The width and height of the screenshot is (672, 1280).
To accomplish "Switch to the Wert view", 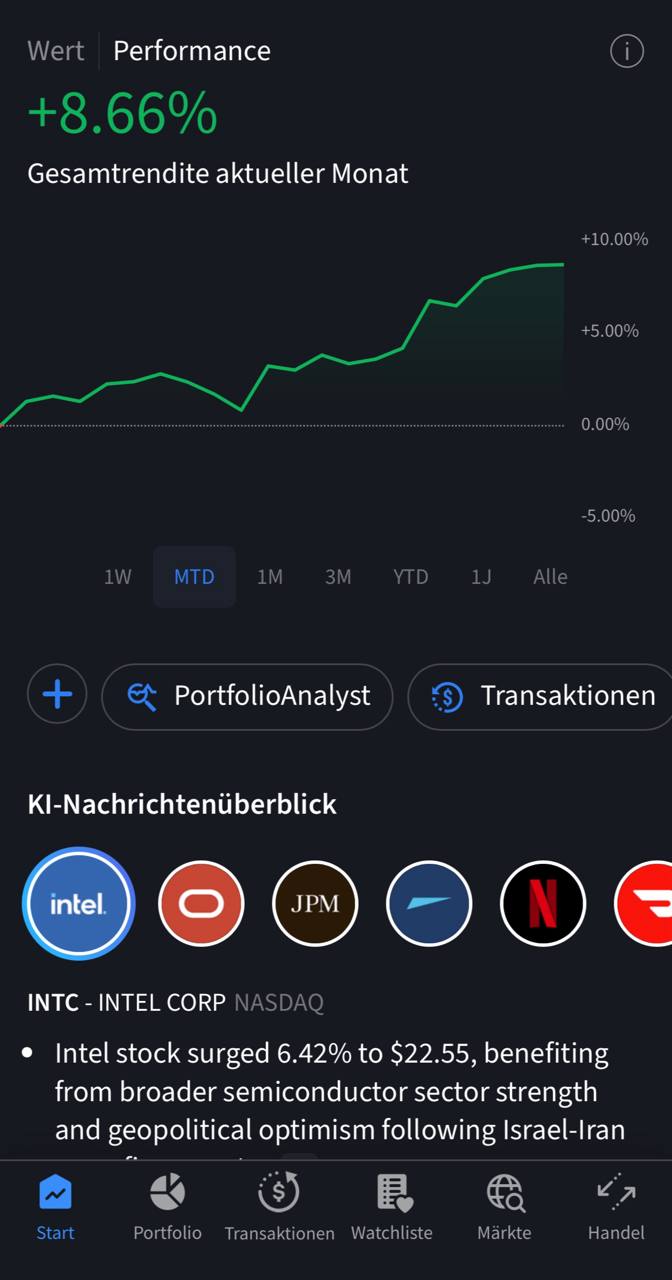I will click(x=56, y=51).
